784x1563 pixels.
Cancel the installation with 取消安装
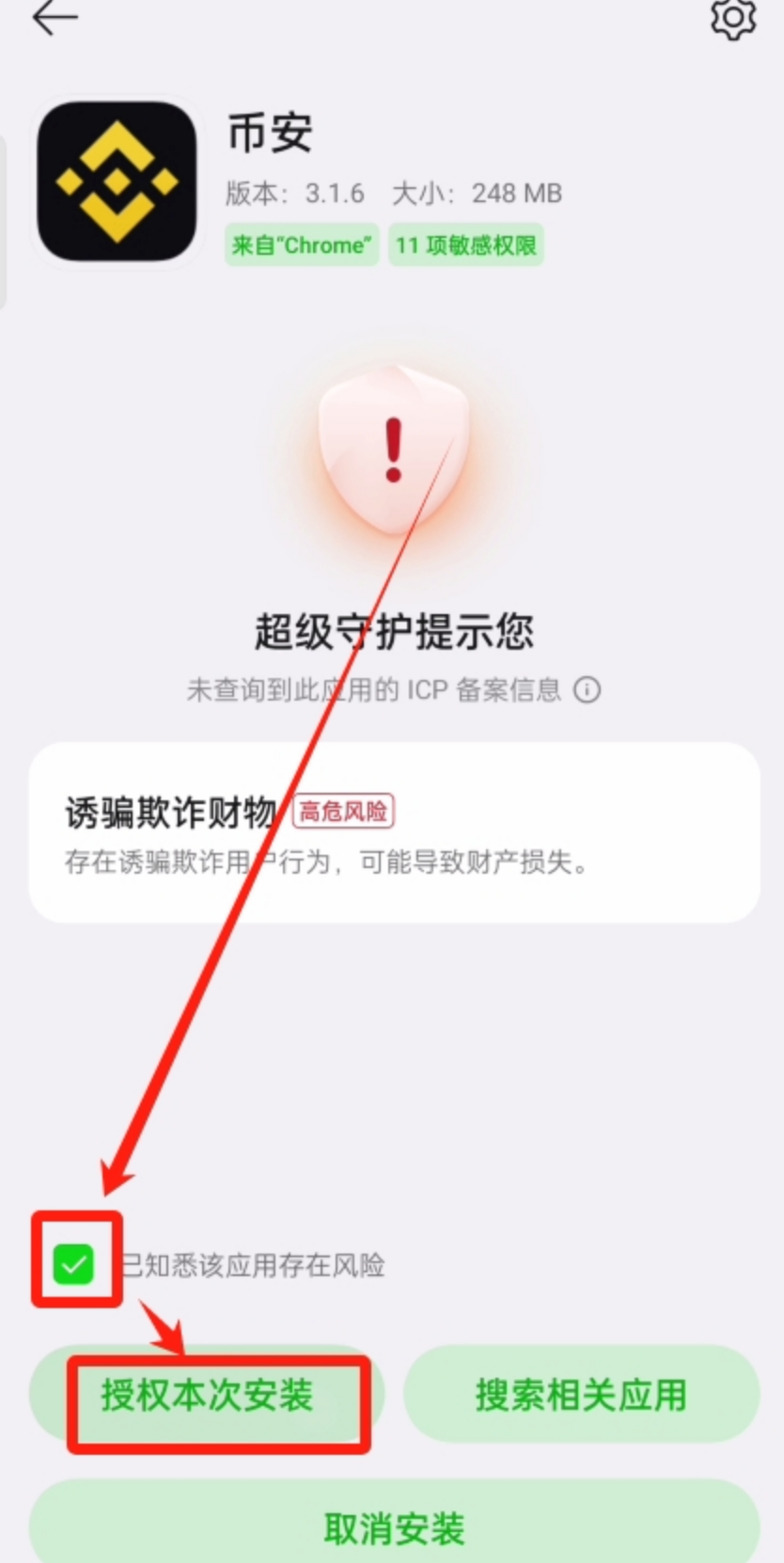[394, 1528]
